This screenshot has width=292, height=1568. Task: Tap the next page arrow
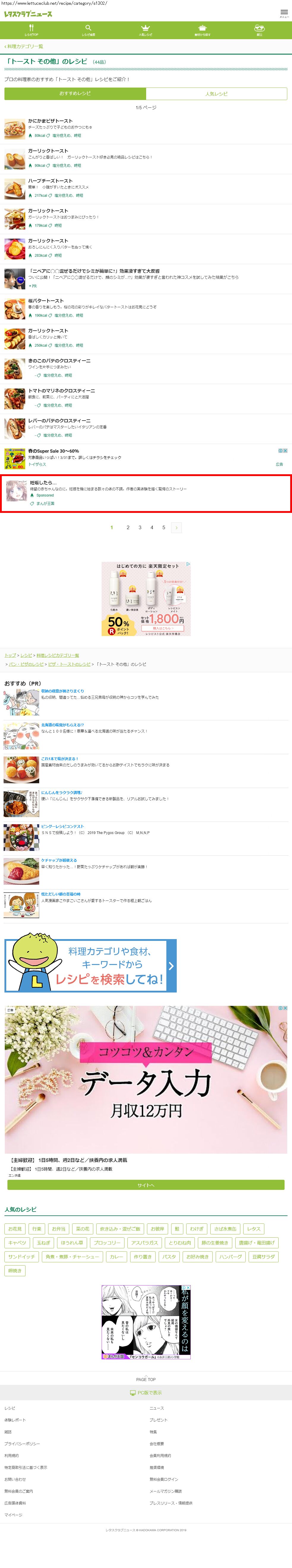176,528
